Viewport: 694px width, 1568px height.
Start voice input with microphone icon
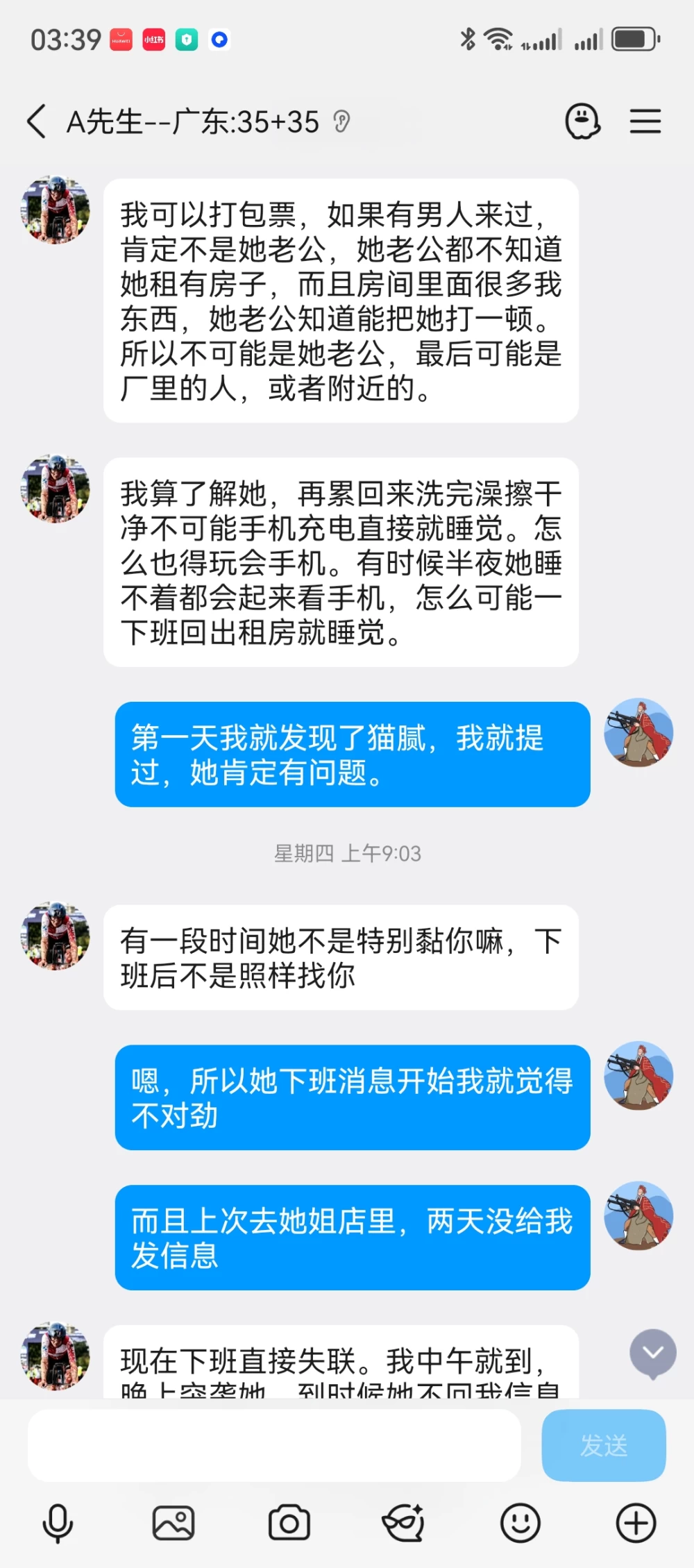pos(58,1524)
